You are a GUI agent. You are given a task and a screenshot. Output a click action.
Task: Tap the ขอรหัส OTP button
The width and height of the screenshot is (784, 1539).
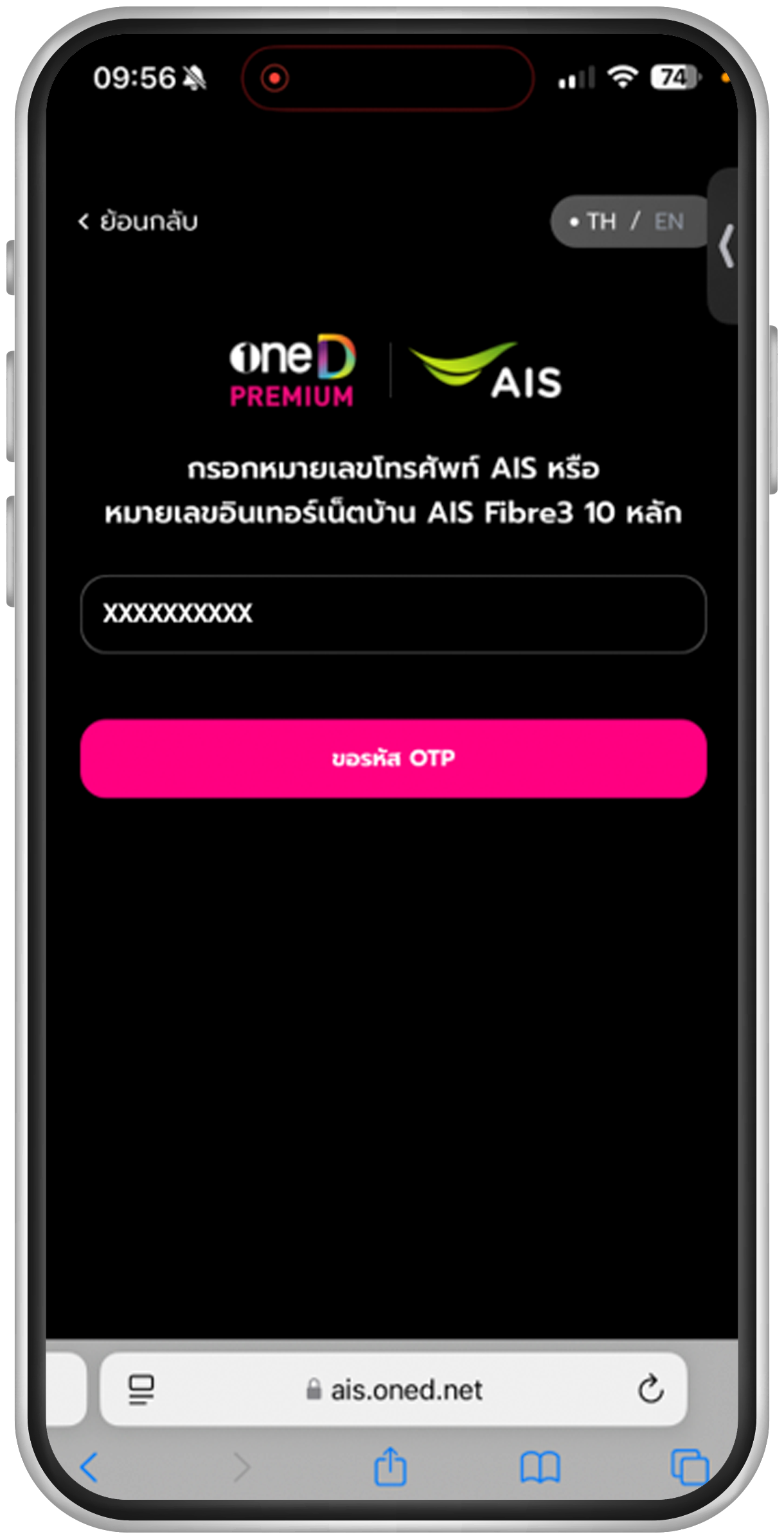393,758
